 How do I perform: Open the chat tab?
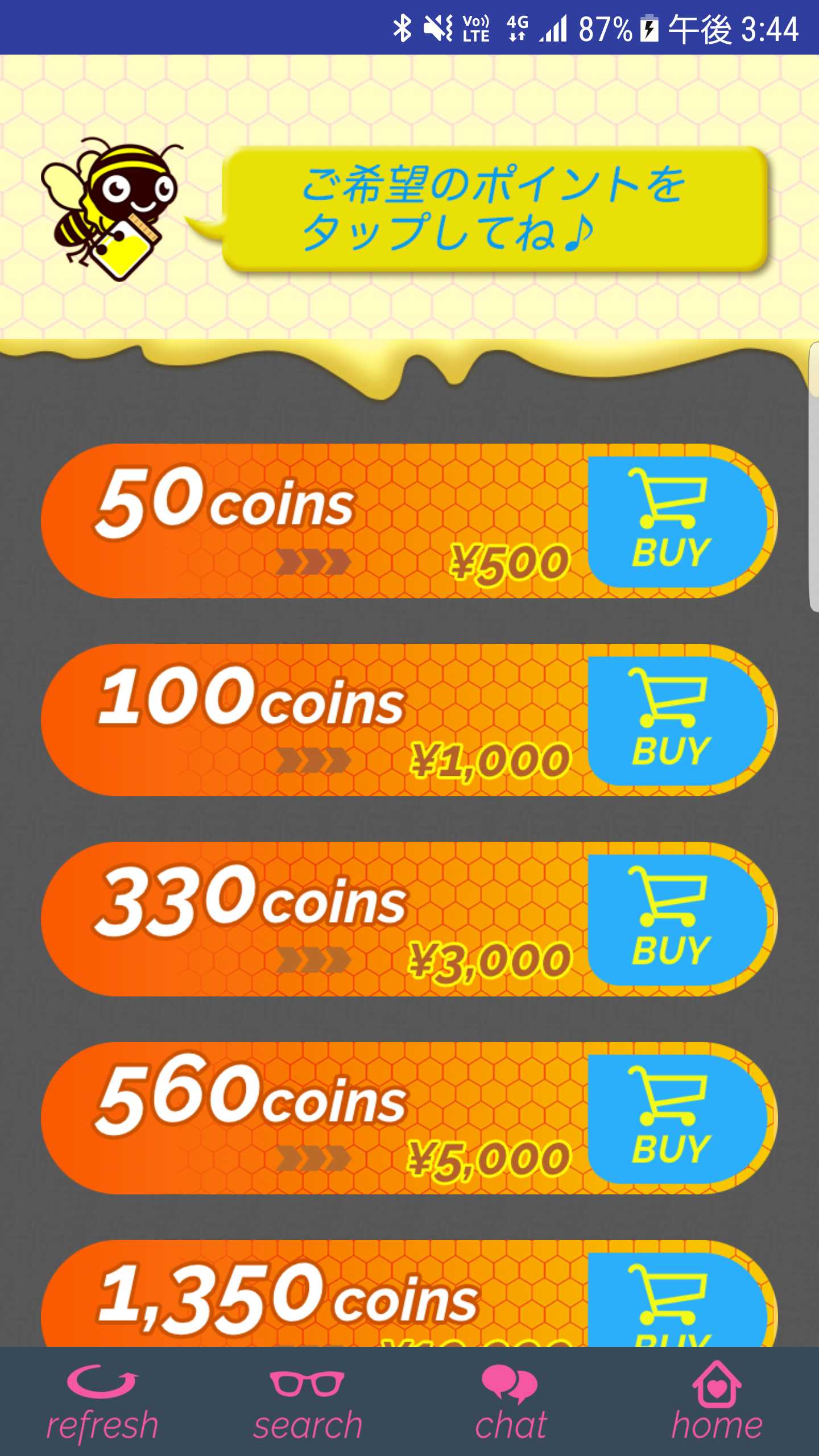511,1403
